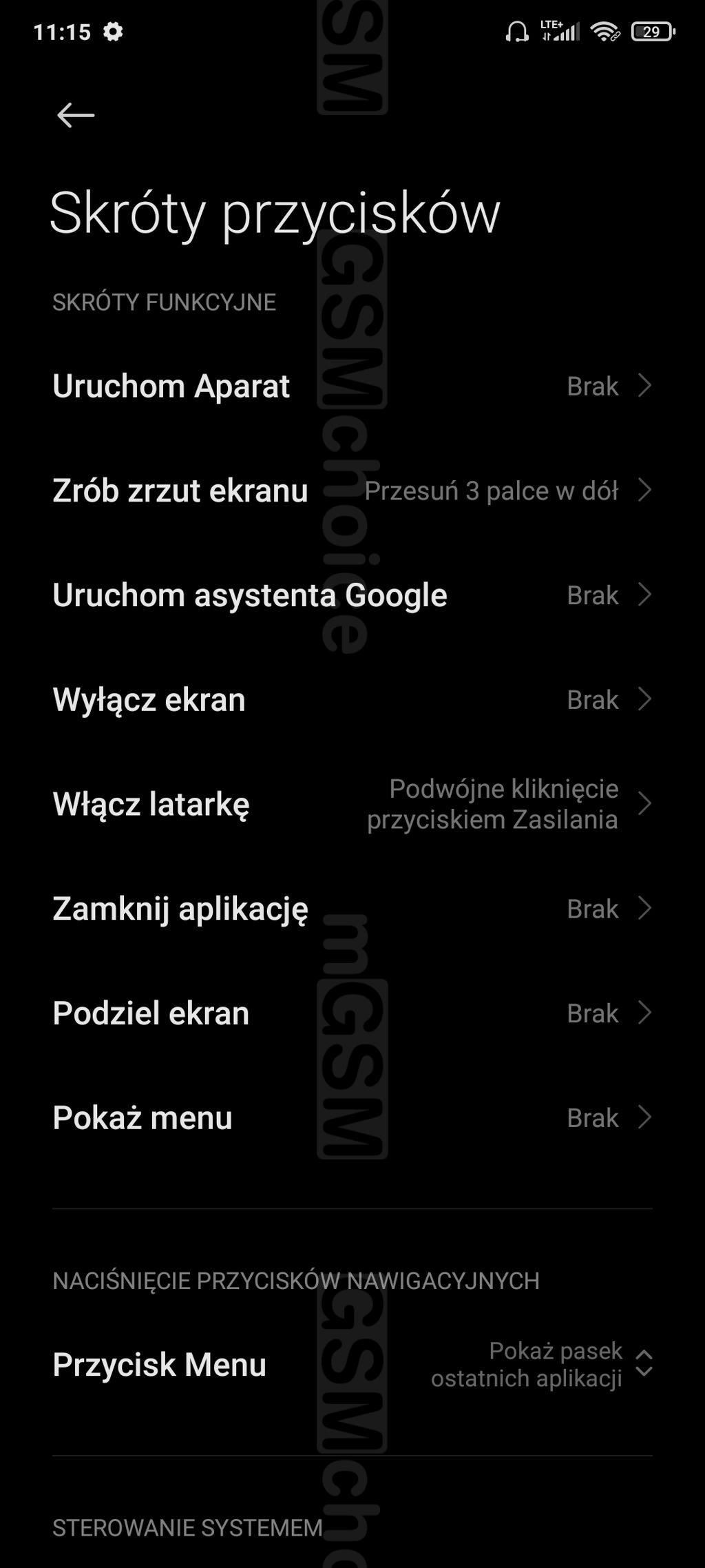Image resolution: width=705 pixels, height=1568 pixels.
Task: Tap the Zamknij aplikację row
Action: pyautogui.click(x=352, y=909)
